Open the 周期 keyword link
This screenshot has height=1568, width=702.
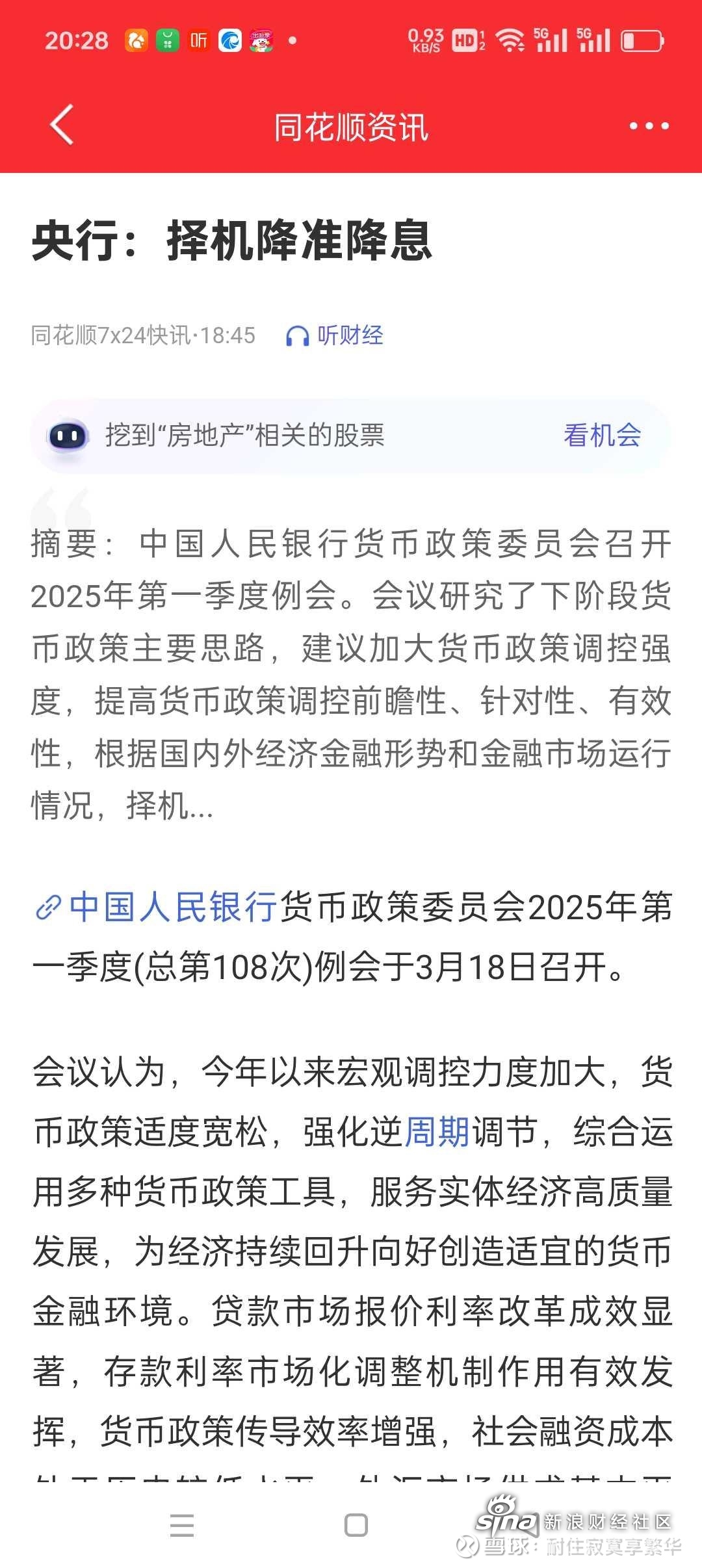point(437,1132)
